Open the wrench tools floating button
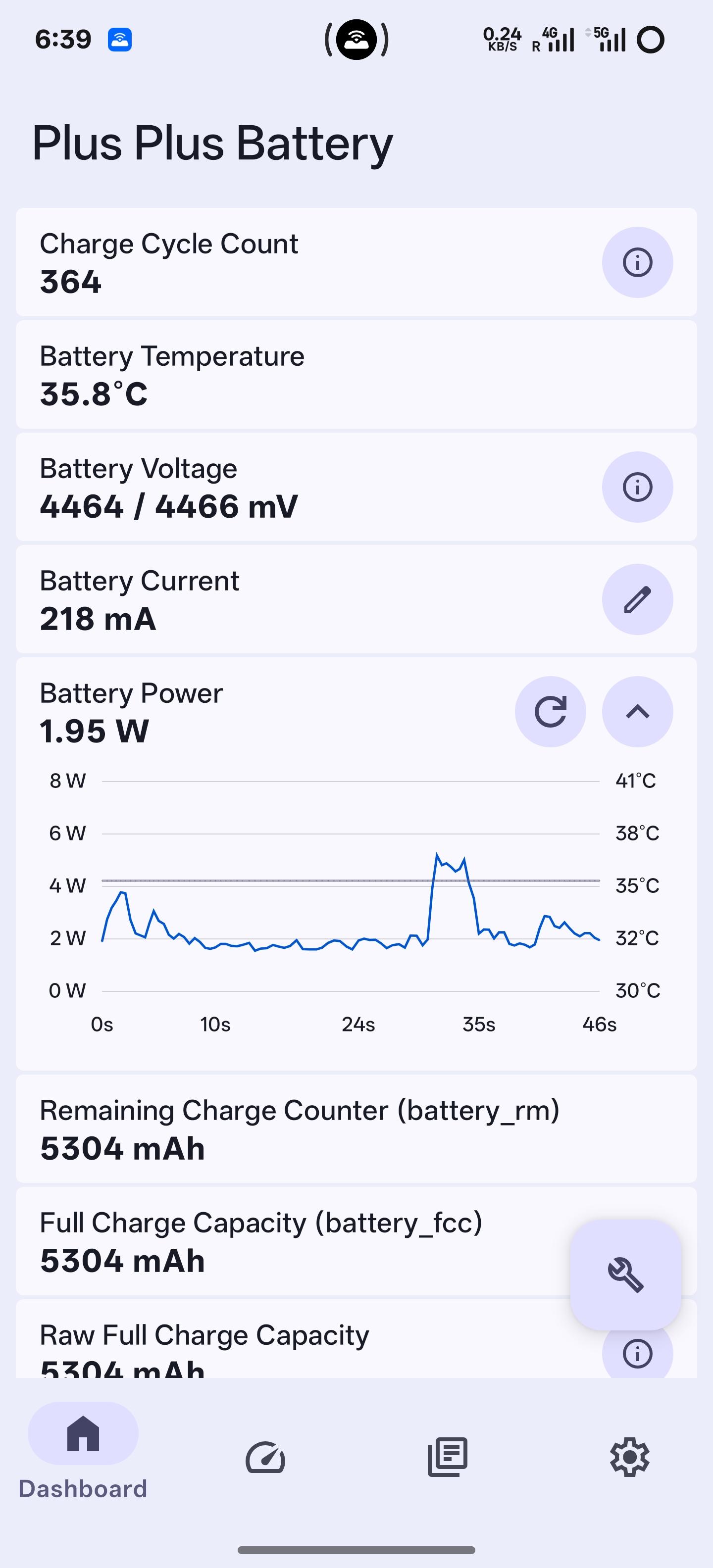The height and width of the screenshot is (1568, 713). click(625, 1274)
